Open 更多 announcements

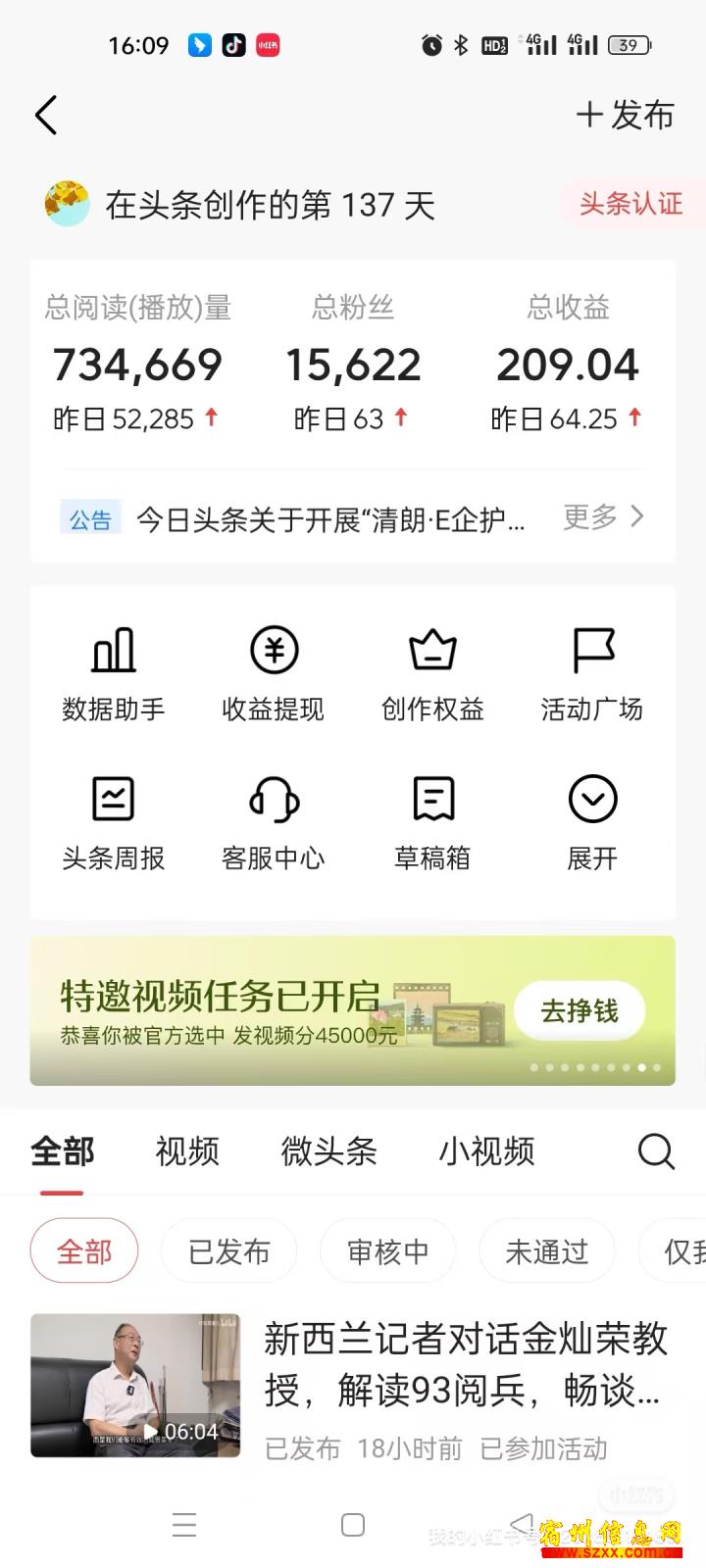[x=603, y=516]
